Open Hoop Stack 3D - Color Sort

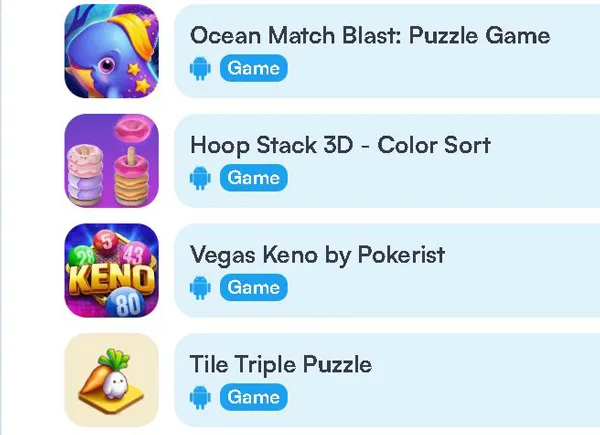click(340, 145)
